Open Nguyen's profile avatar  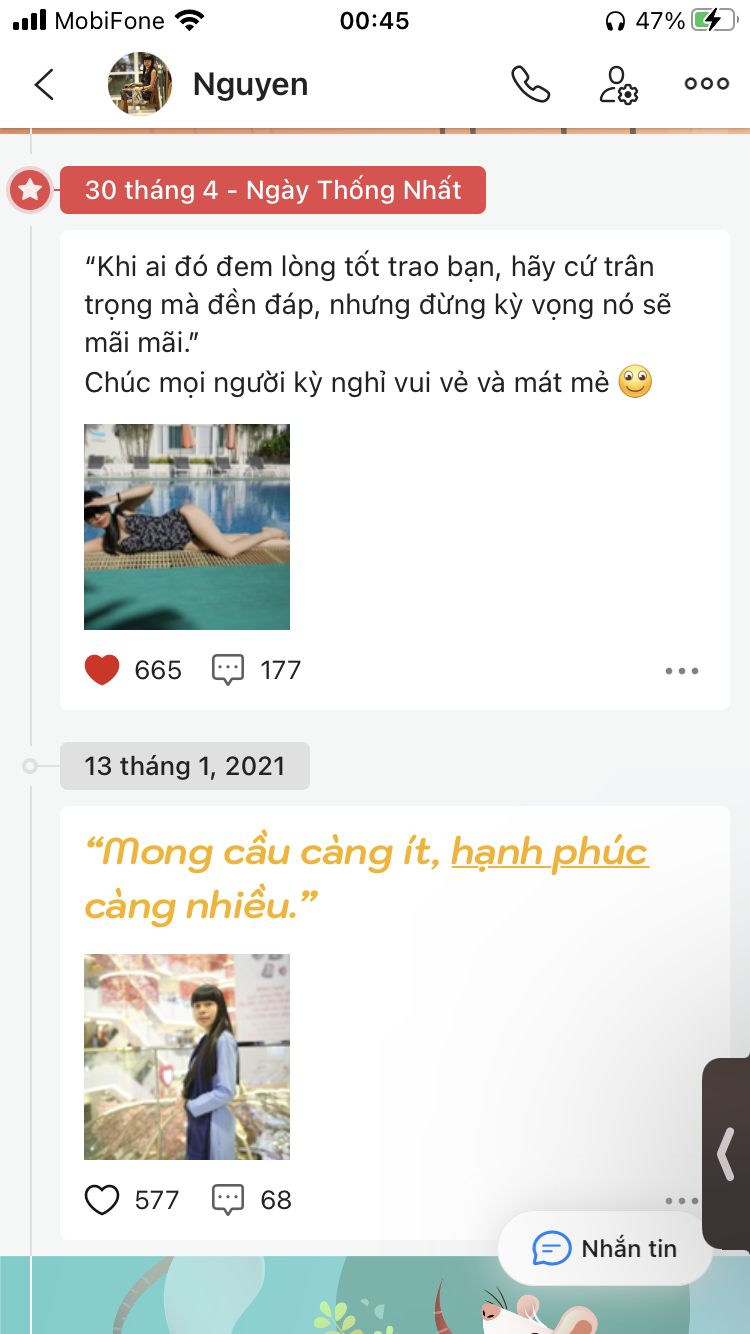139,84
